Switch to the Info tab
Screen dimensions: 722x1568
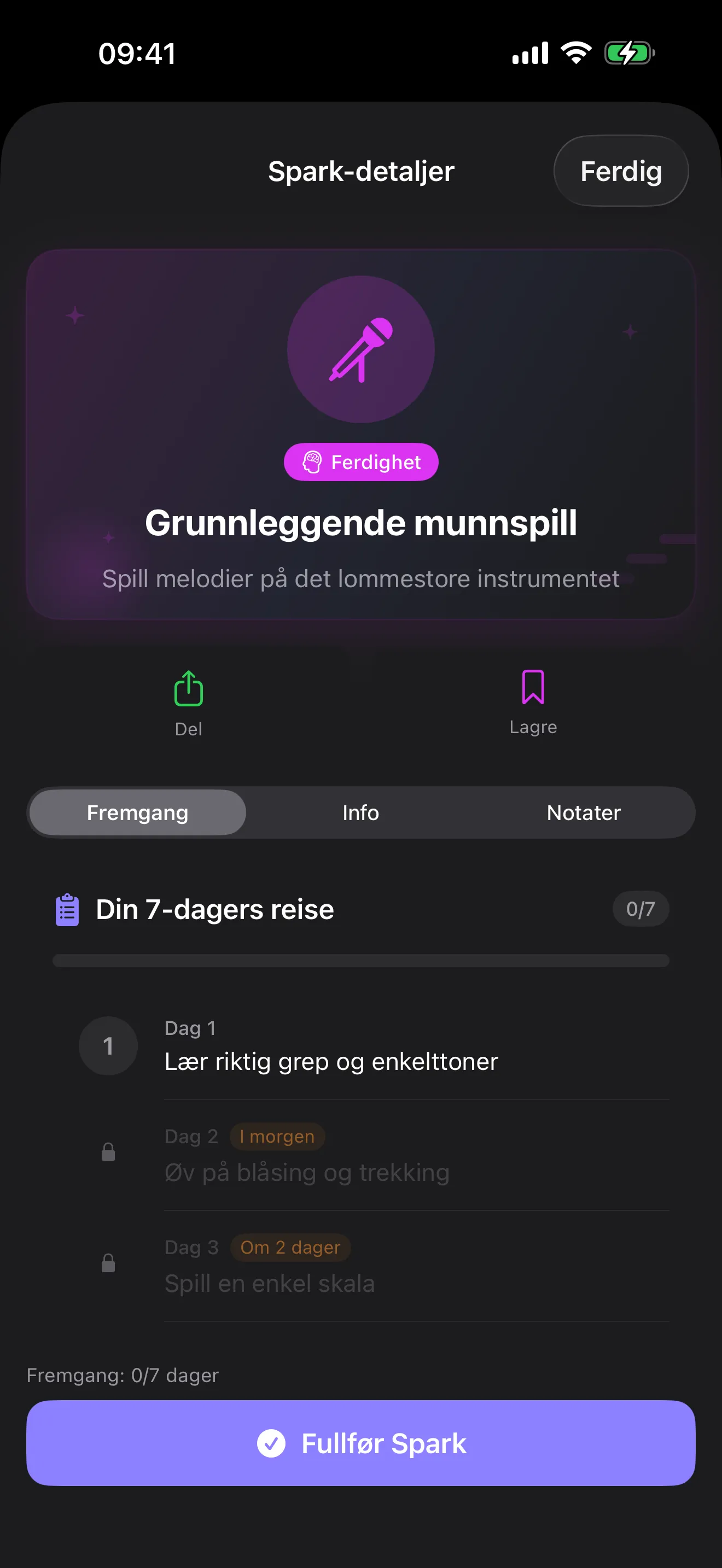tap(360, 812)
